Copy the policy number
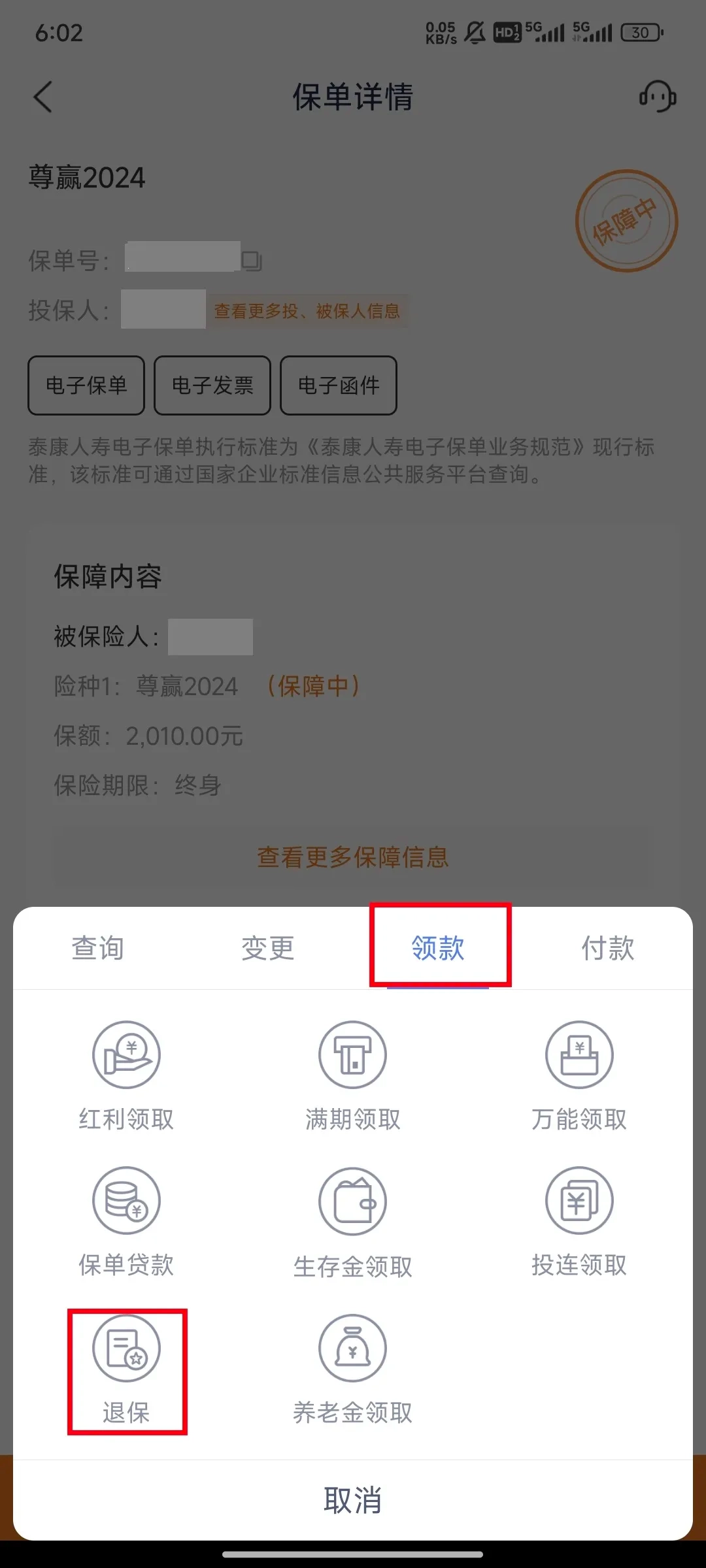Screen dimensions: 706x1568 pos(252,261)
